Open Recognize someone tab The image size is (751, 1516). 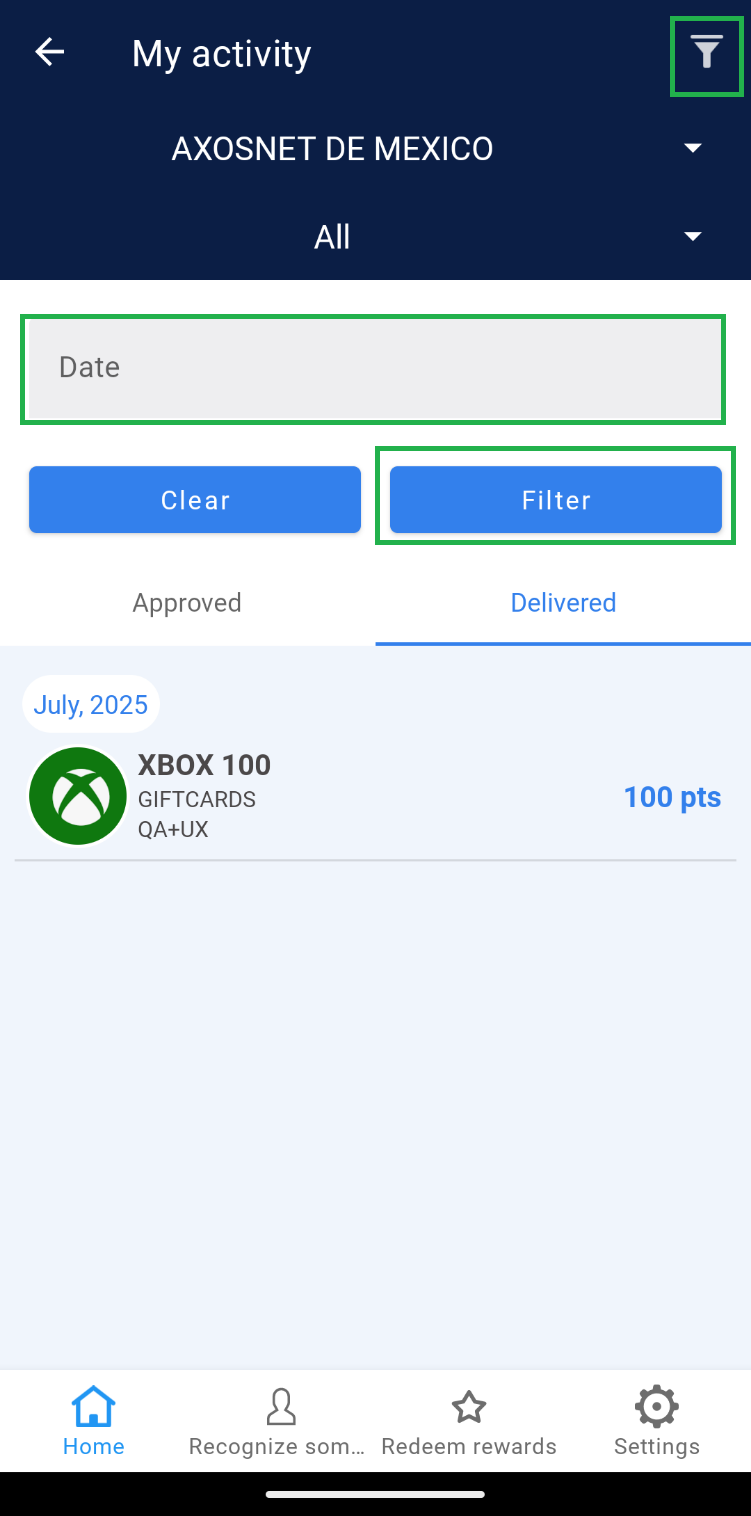coord(281,1422)
